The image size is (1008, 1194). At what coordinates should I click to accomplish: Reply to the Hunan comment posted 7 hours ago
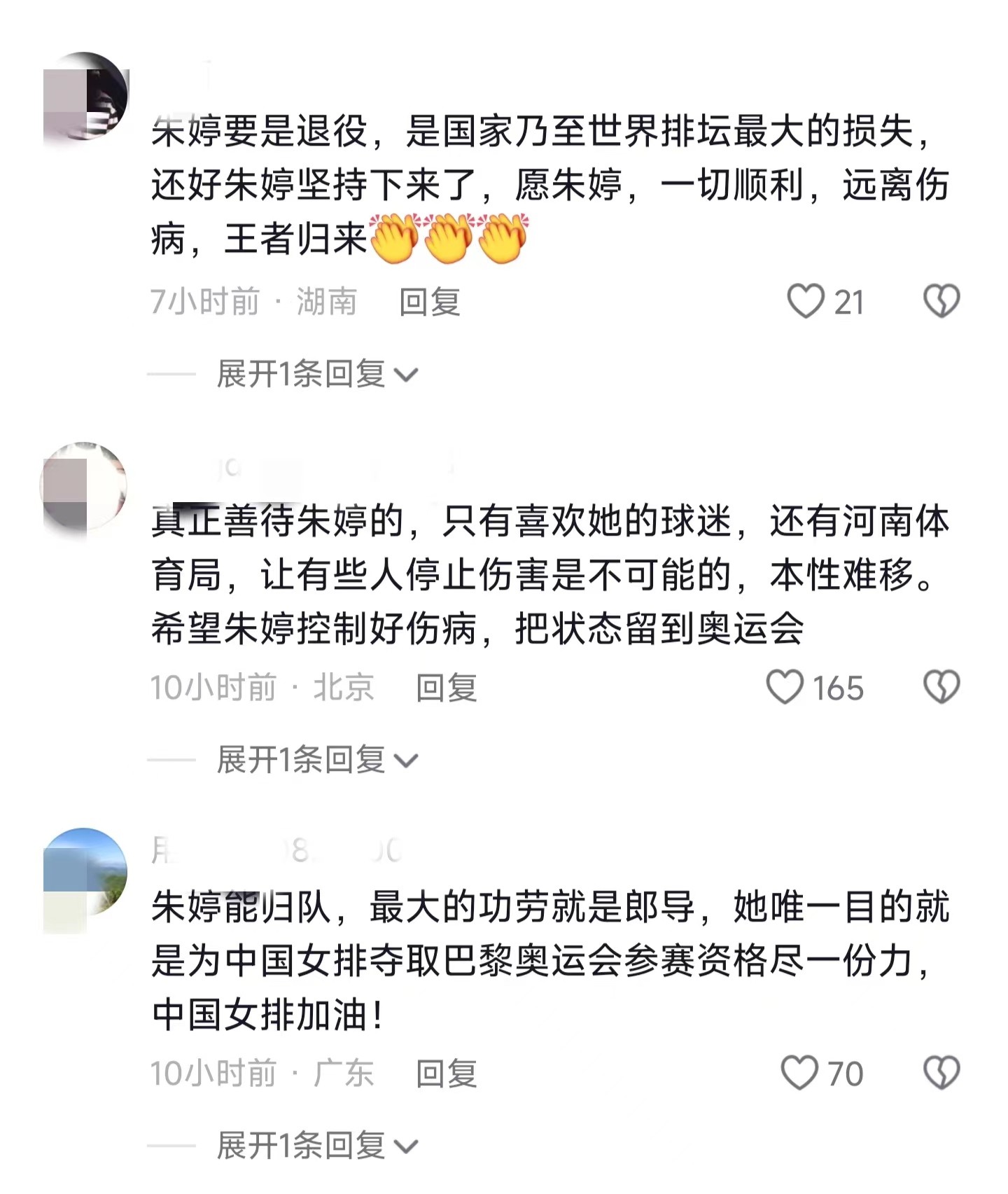430,302
